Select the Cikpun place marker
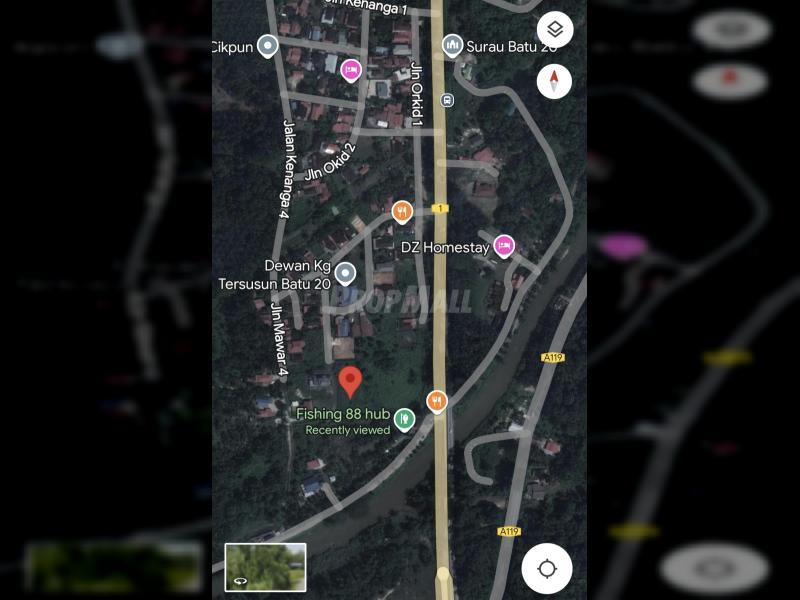This screenshot has height=600, width=800. (x=267, y=45)
